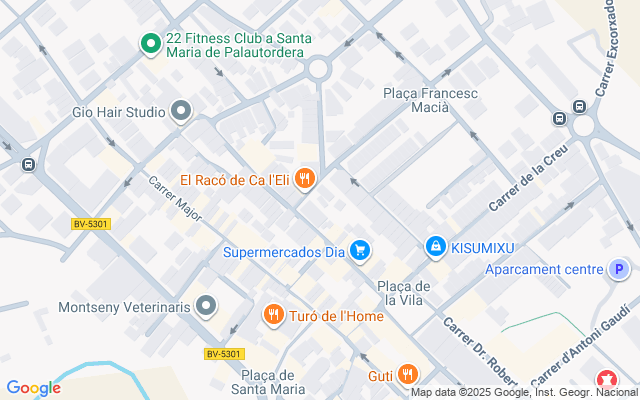Select the Guti restaurant marker
This screenshot has height=400, width=640.
tap(407, 375)
